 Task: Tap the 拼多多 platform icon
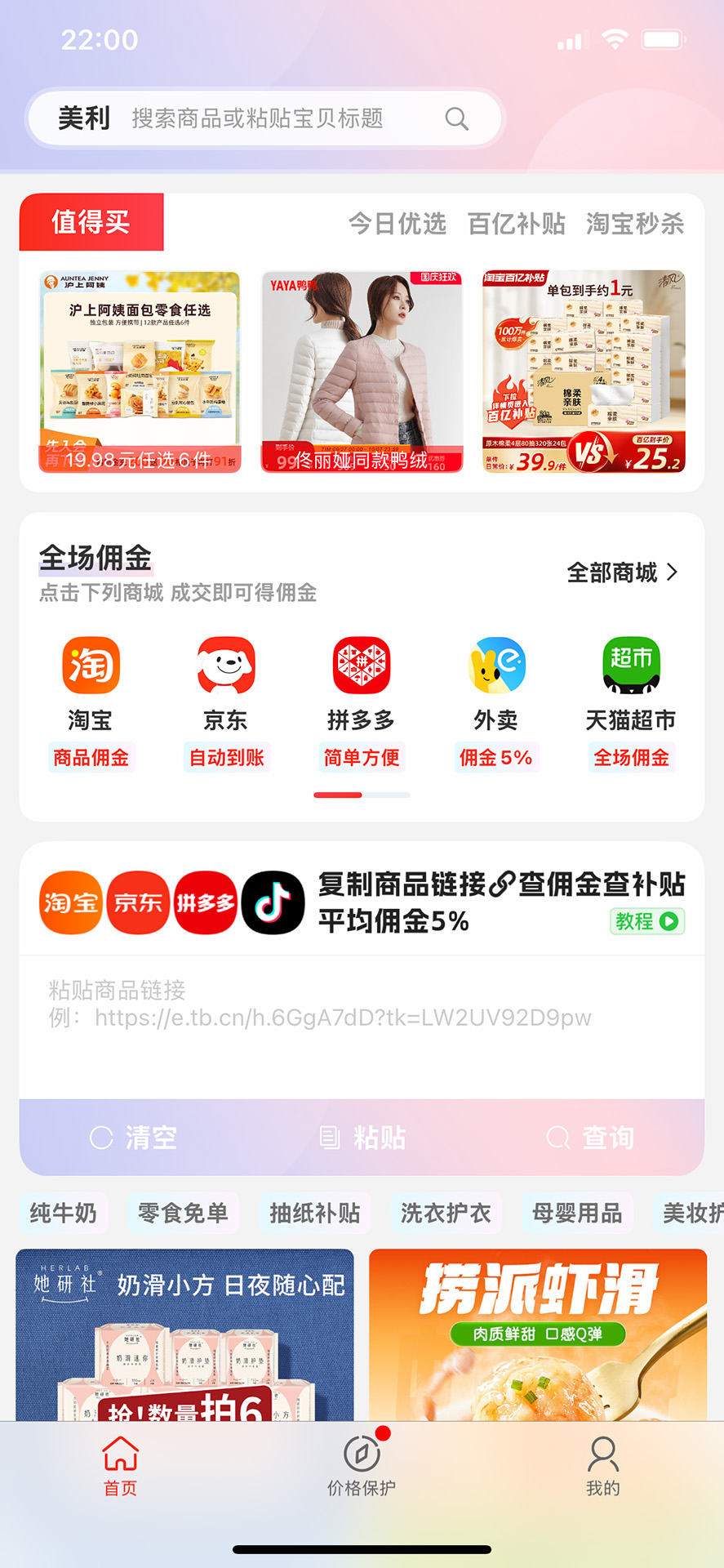[362, 666]
